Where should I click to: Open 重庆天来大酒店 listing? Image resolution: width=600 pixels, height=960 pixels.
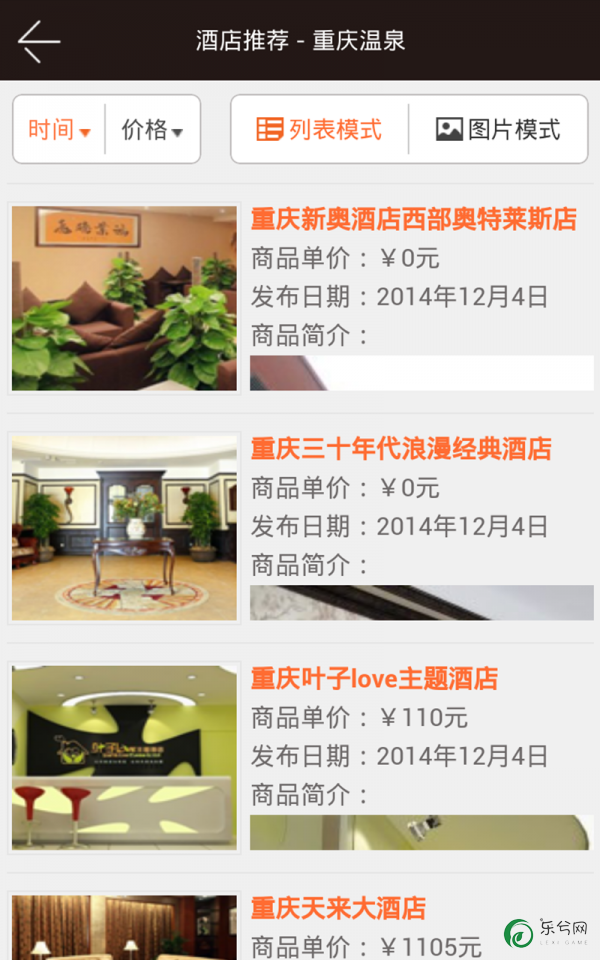tap(338, 908)
